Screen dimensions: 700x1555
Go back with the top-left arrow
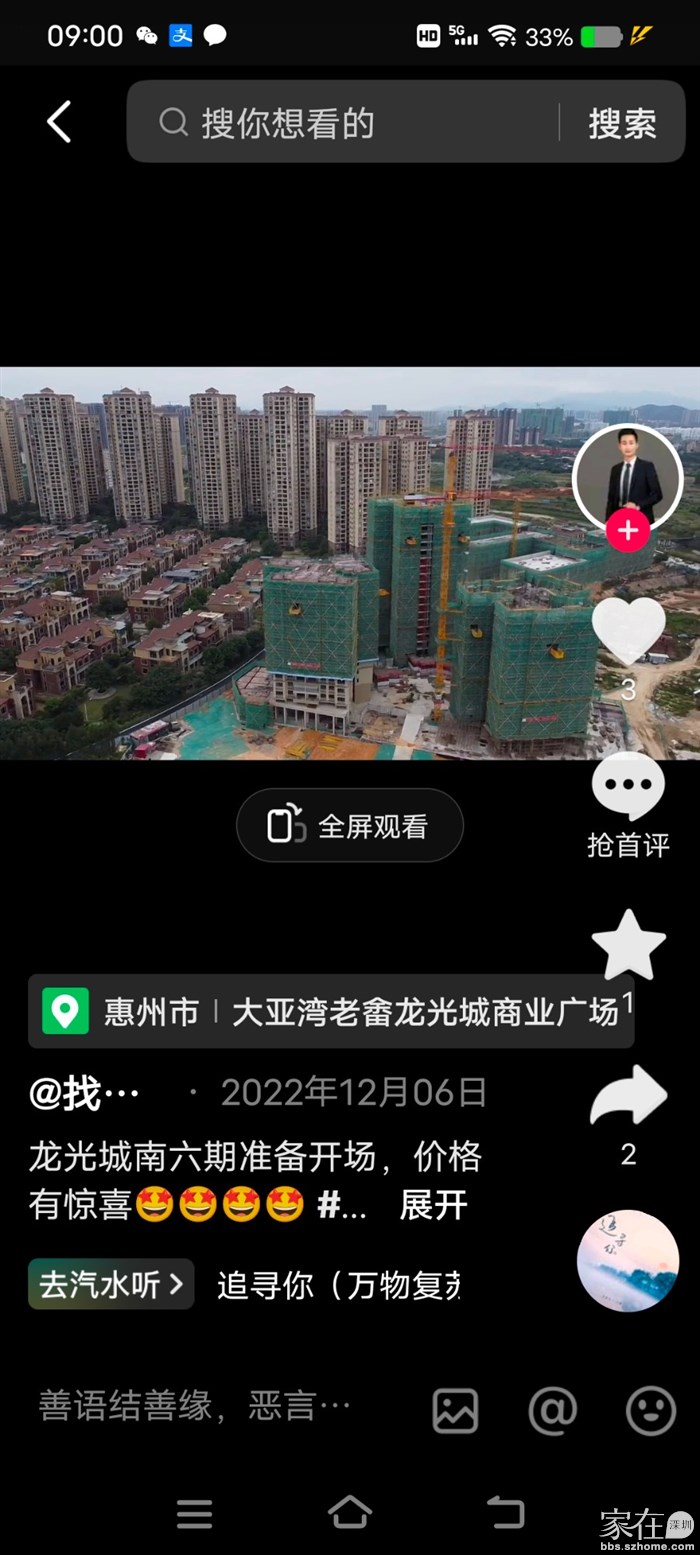(59, 122)
